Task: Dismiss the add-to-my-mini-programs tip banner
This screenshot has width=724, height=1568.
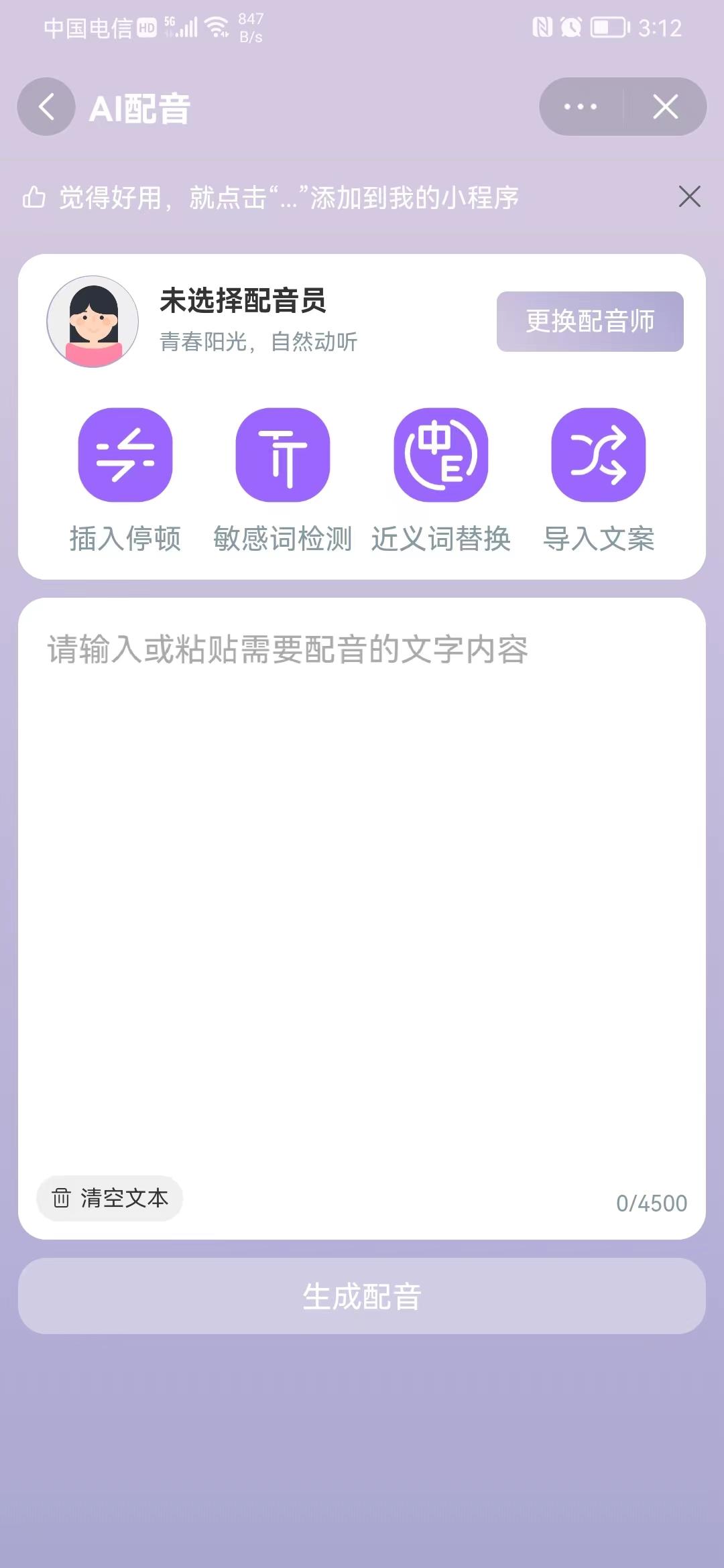Action: (689, 197)
